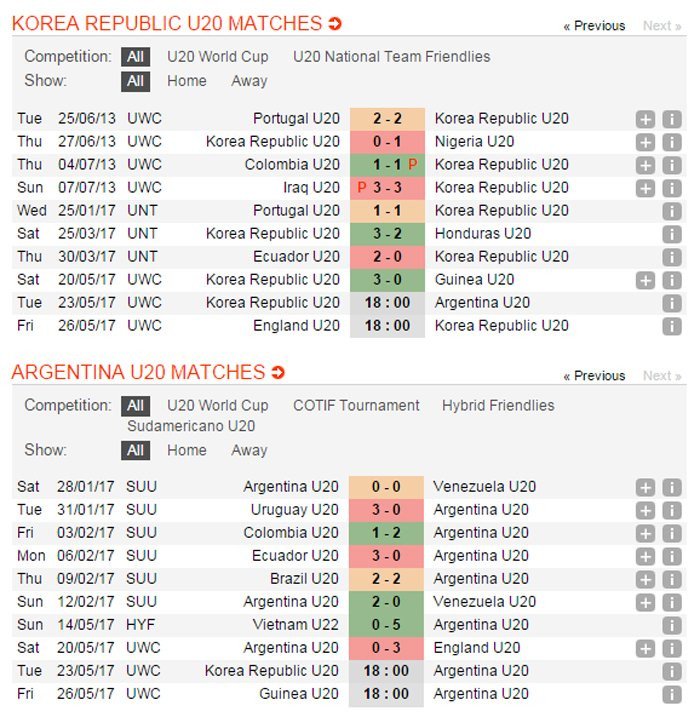Open the Brazil U20 2-2 Argentina U20 score
The image size is (700, 717).
point(386,579)
